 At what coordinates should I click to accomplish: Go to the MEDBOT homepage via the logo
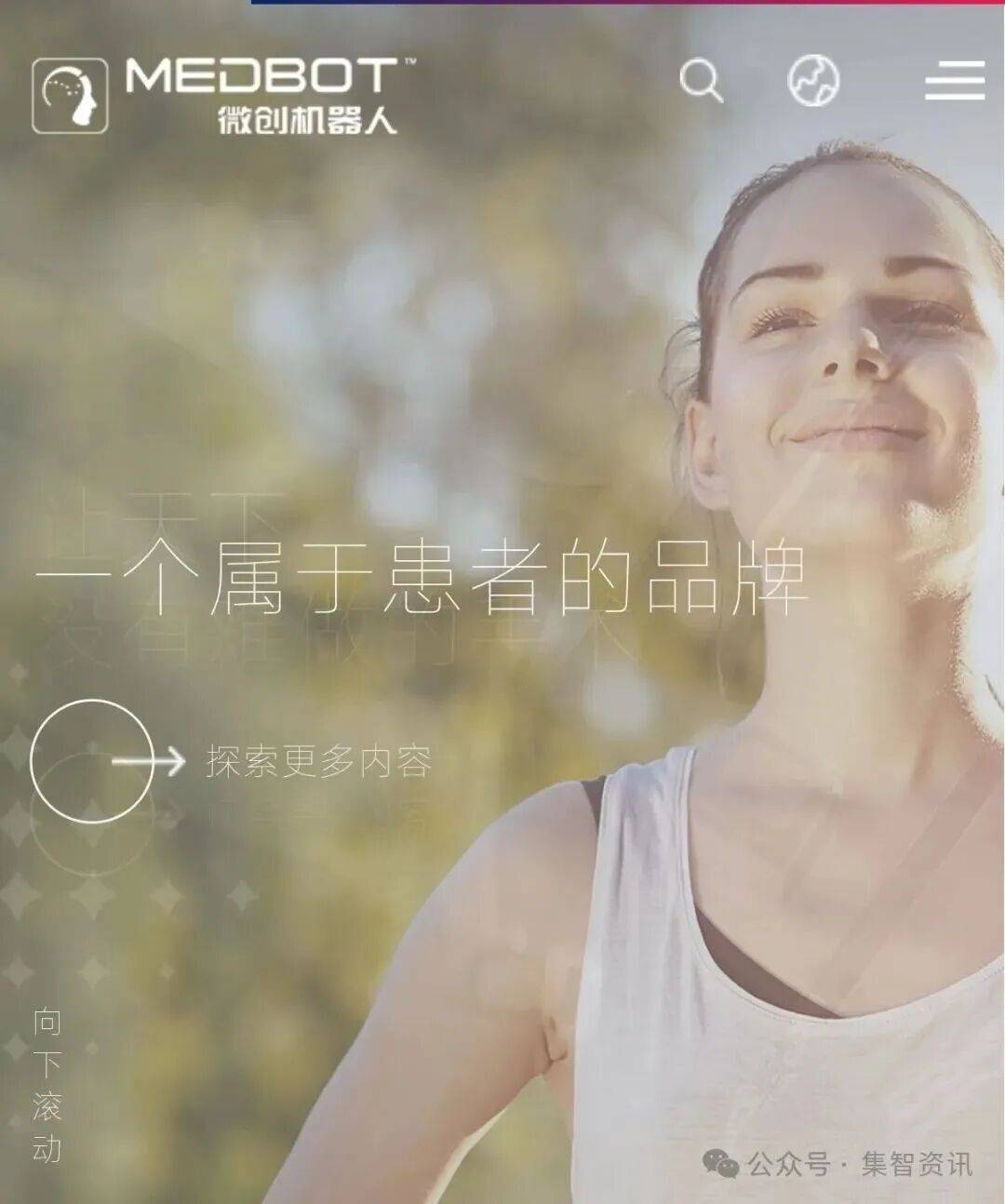pyautogui.click(x=223, y=95)
